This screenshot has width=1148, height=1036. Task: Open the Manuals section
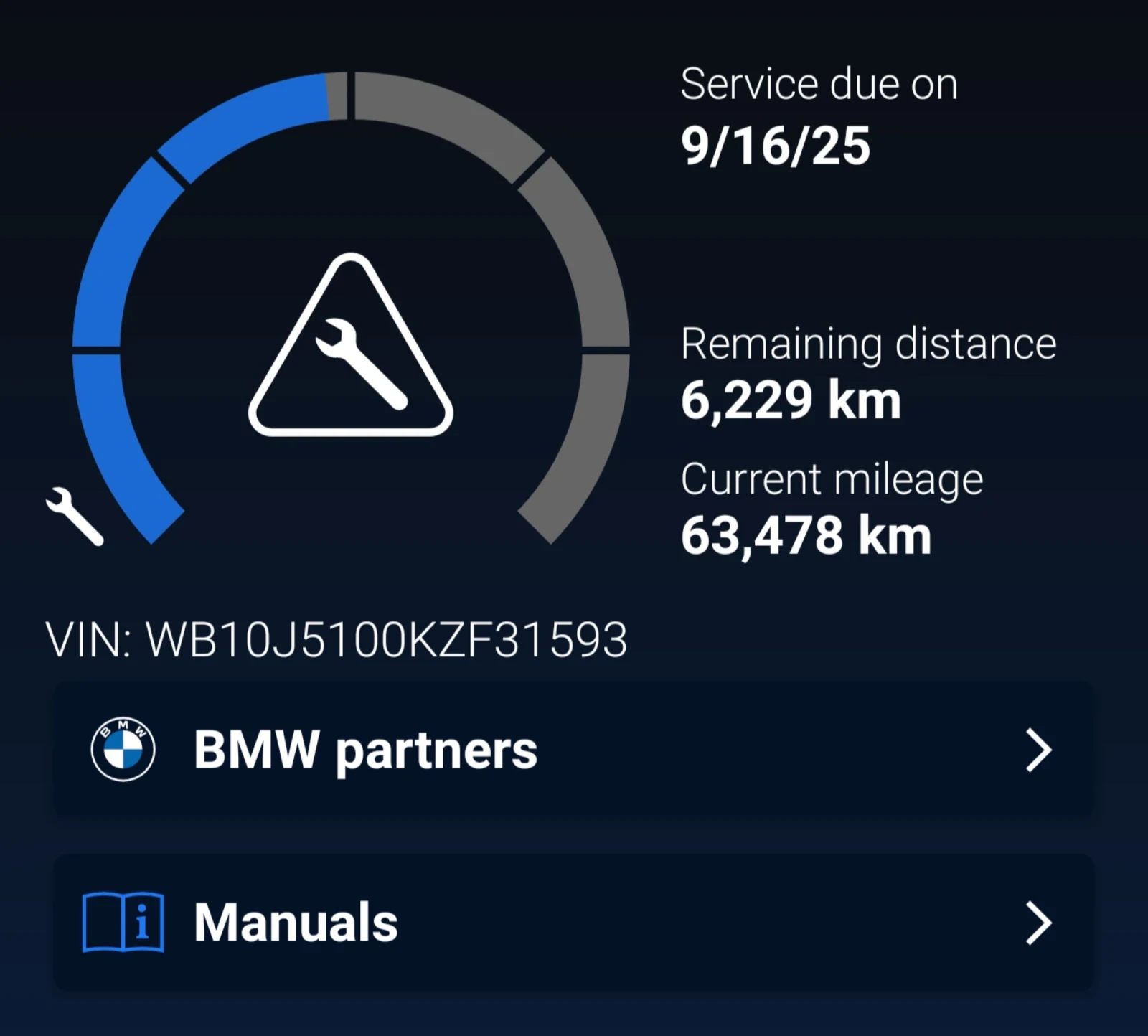[x=573, y=923]
